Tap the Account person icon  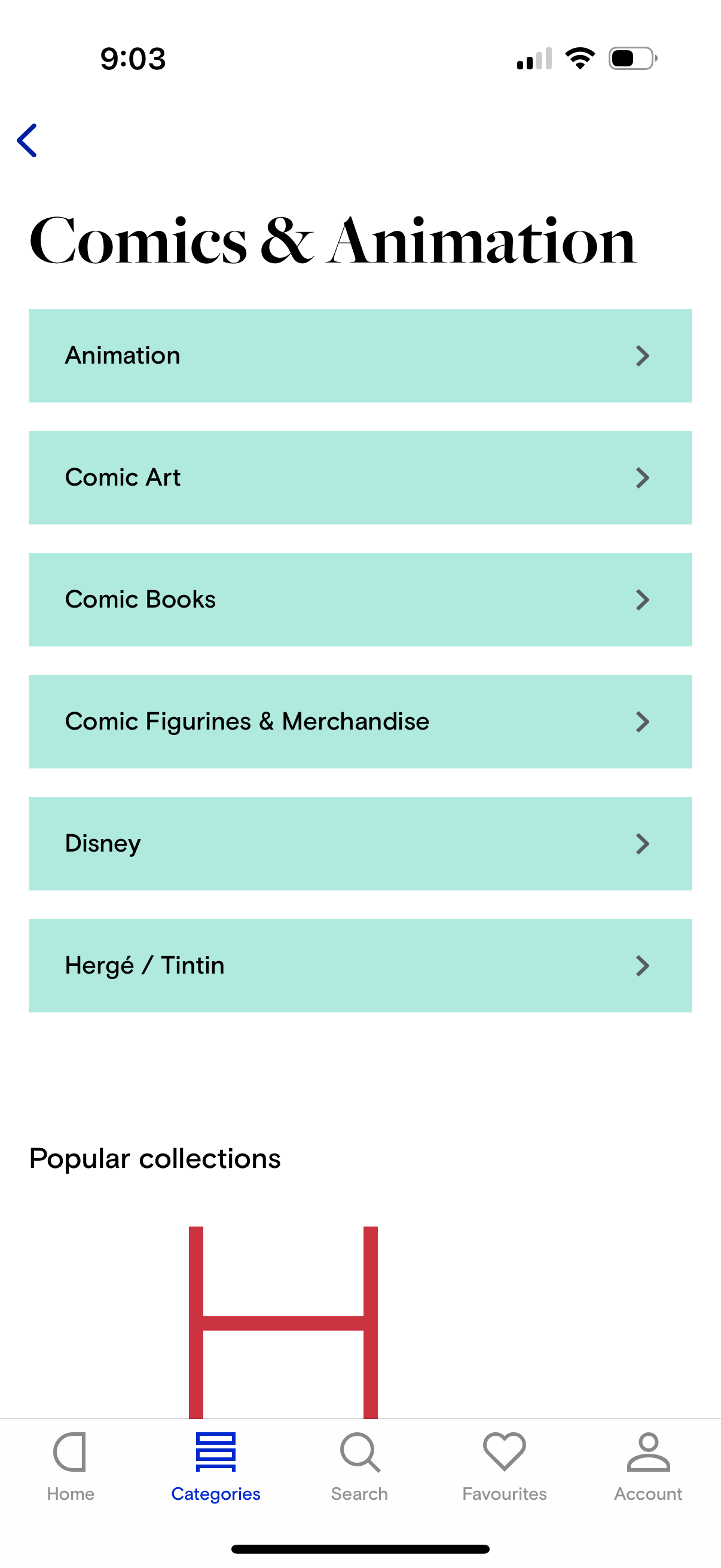(647, 1452)
